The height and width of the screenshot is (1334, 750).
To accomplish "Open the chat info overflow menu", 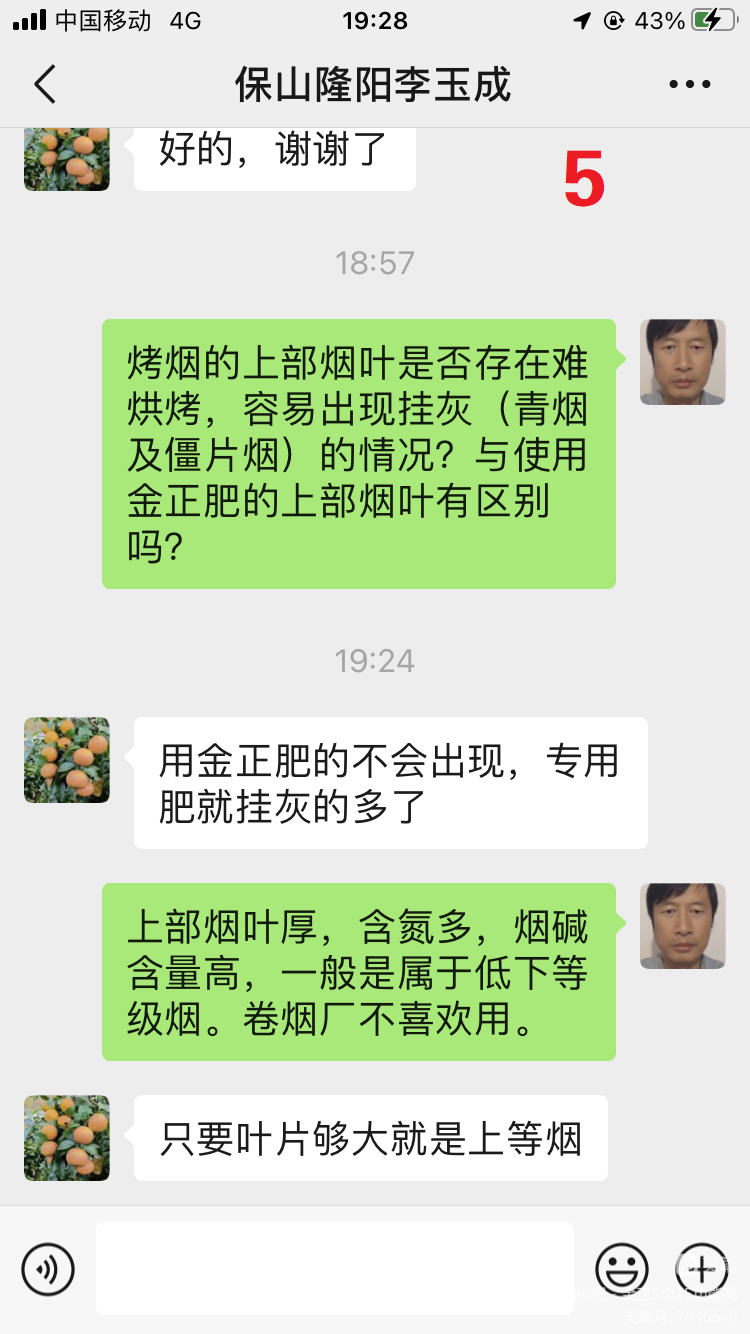I will [690, 85].
